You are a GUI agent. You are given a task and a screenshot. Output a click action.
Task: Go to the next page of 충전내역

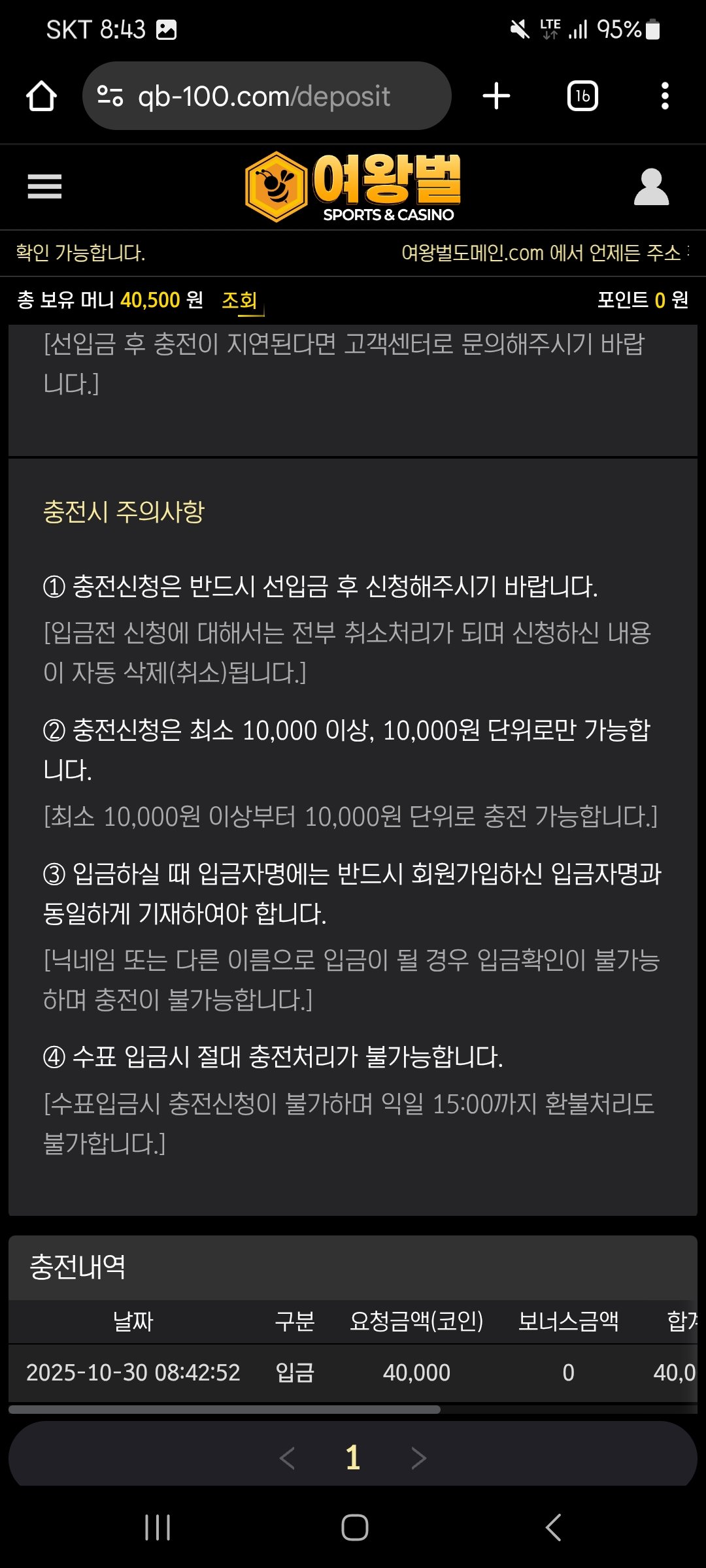418,1458
